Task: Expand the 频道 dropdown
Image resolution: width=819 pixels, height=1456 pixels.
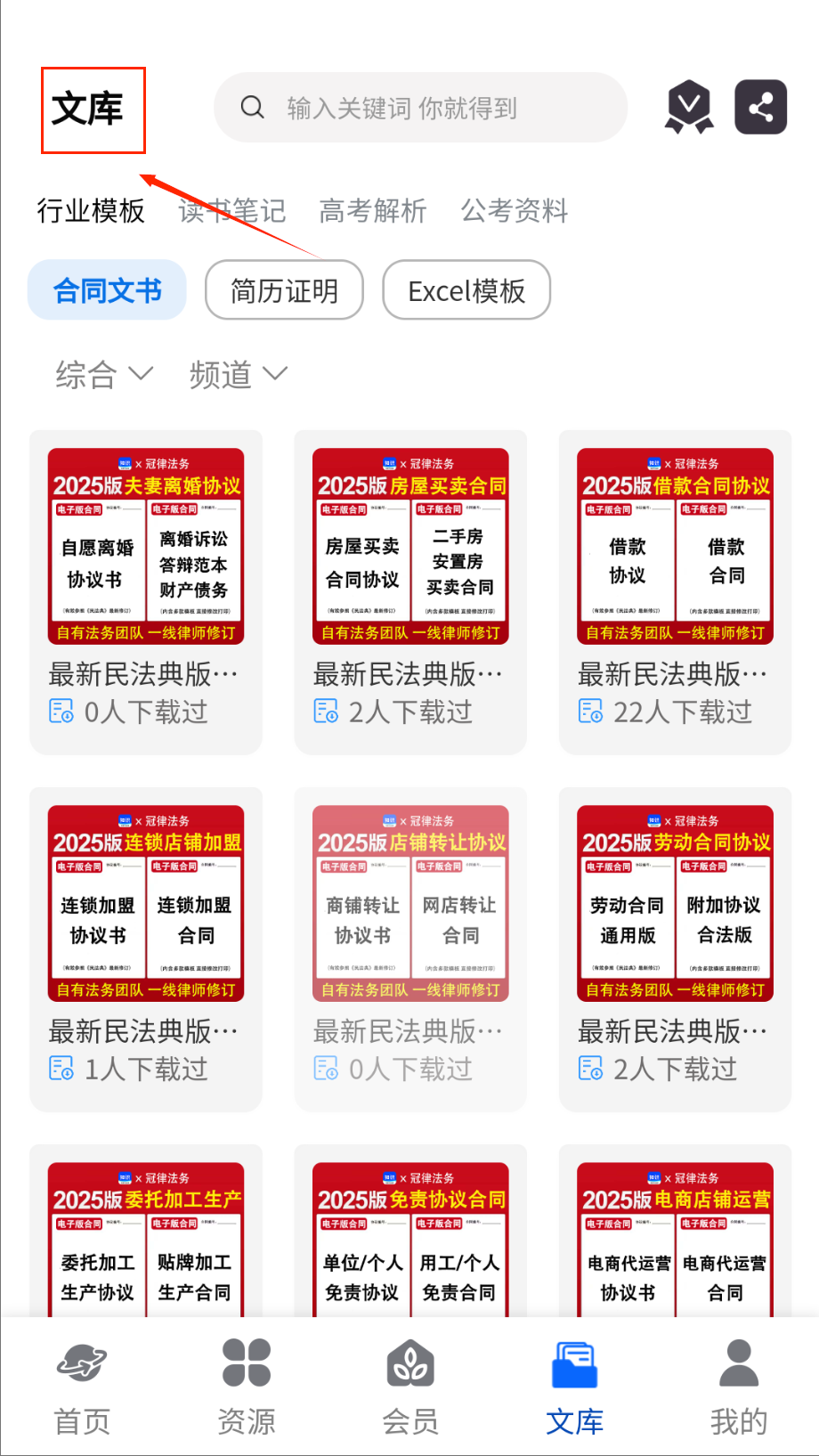Action: click(239, 375)
